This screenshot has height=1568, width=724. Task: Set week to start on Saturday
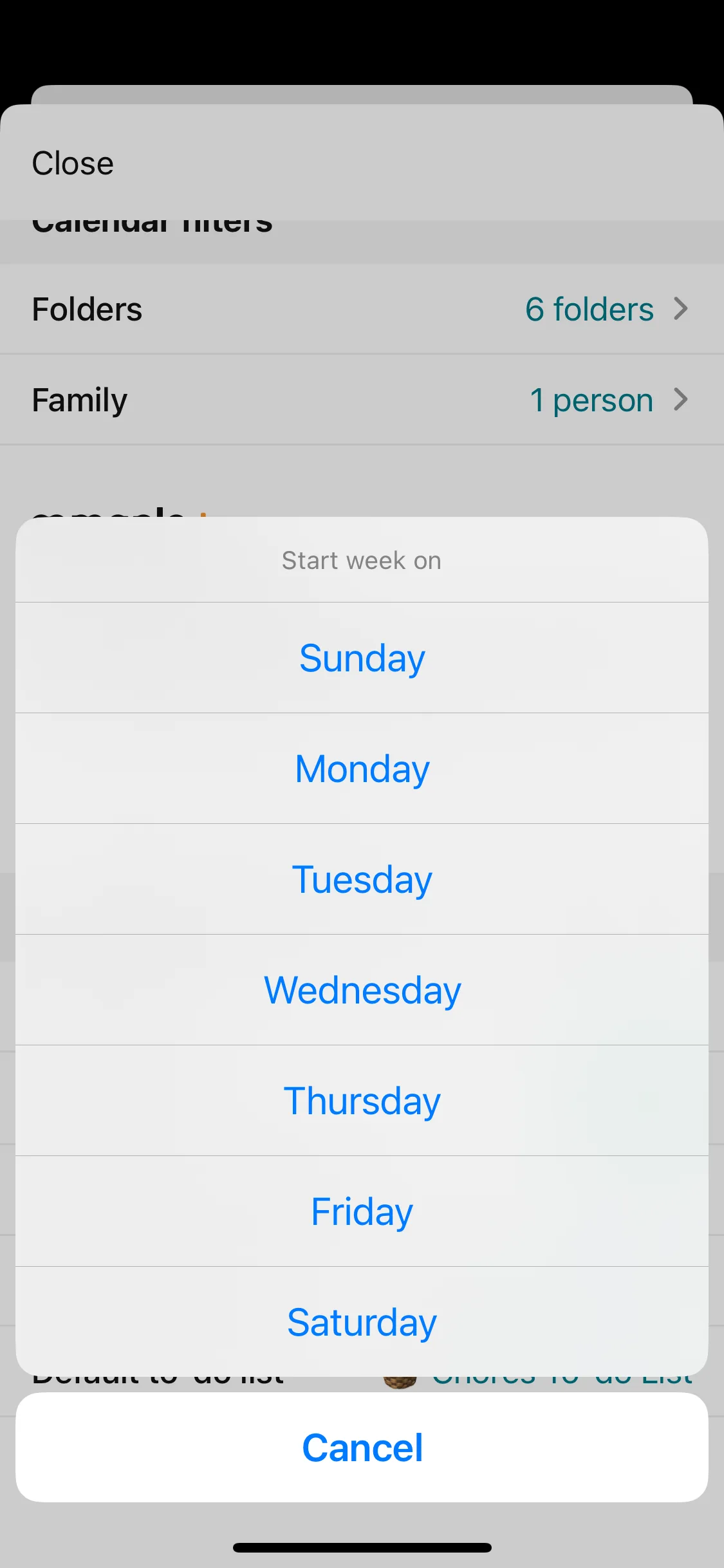pyautogui.click(x=362, y=1322)
